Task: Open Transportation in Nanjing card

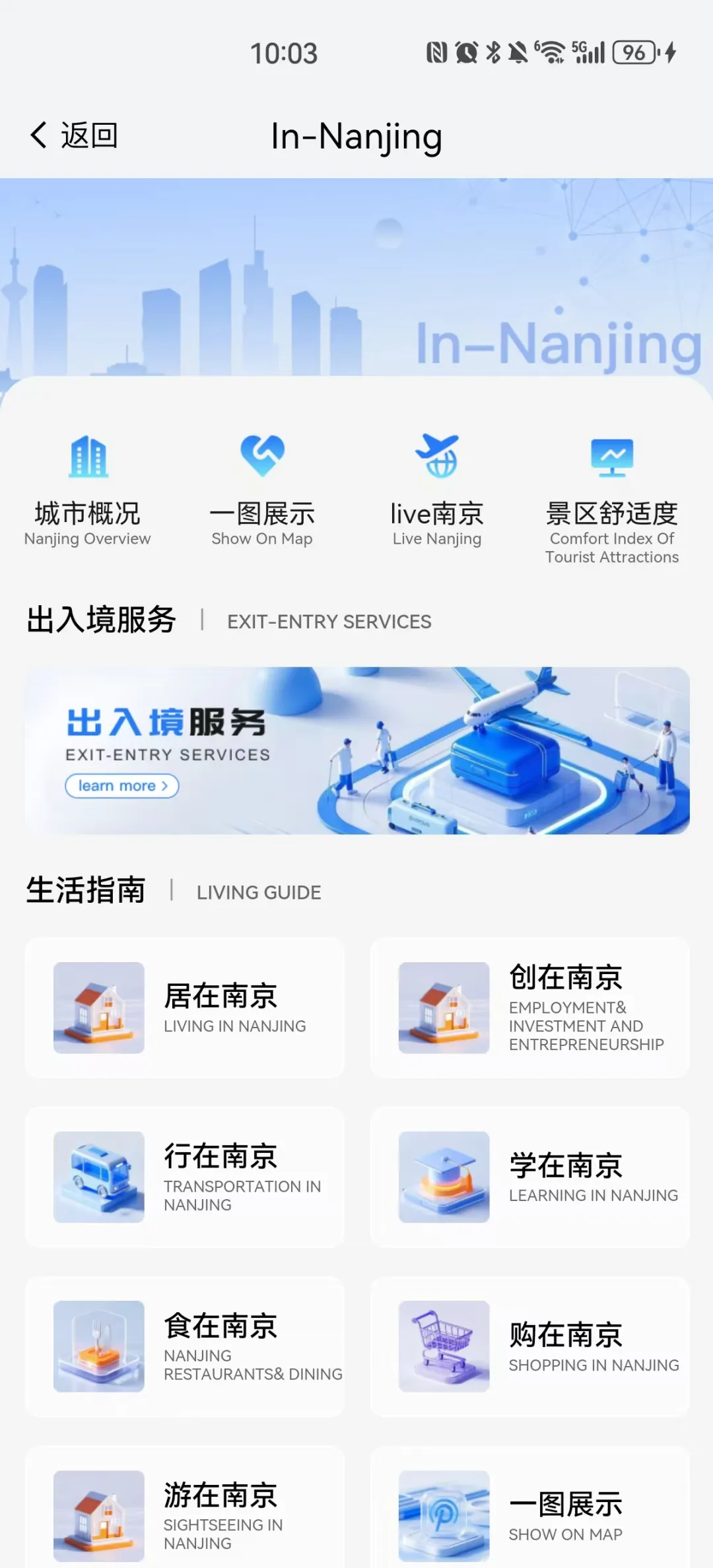Action: tap(185, 1177)
